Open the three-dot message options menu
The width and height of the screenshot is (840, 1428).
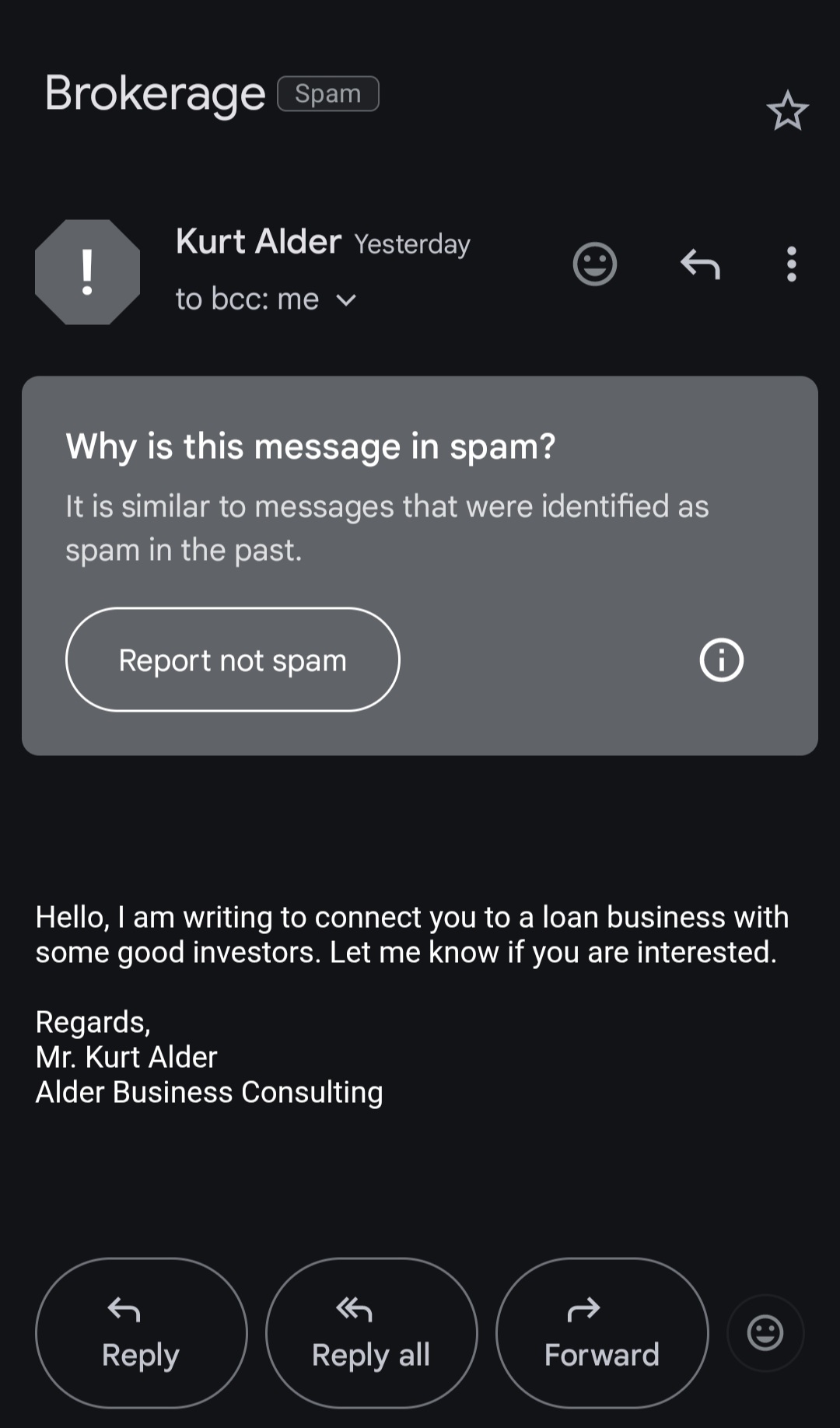(x=791, y=264)
